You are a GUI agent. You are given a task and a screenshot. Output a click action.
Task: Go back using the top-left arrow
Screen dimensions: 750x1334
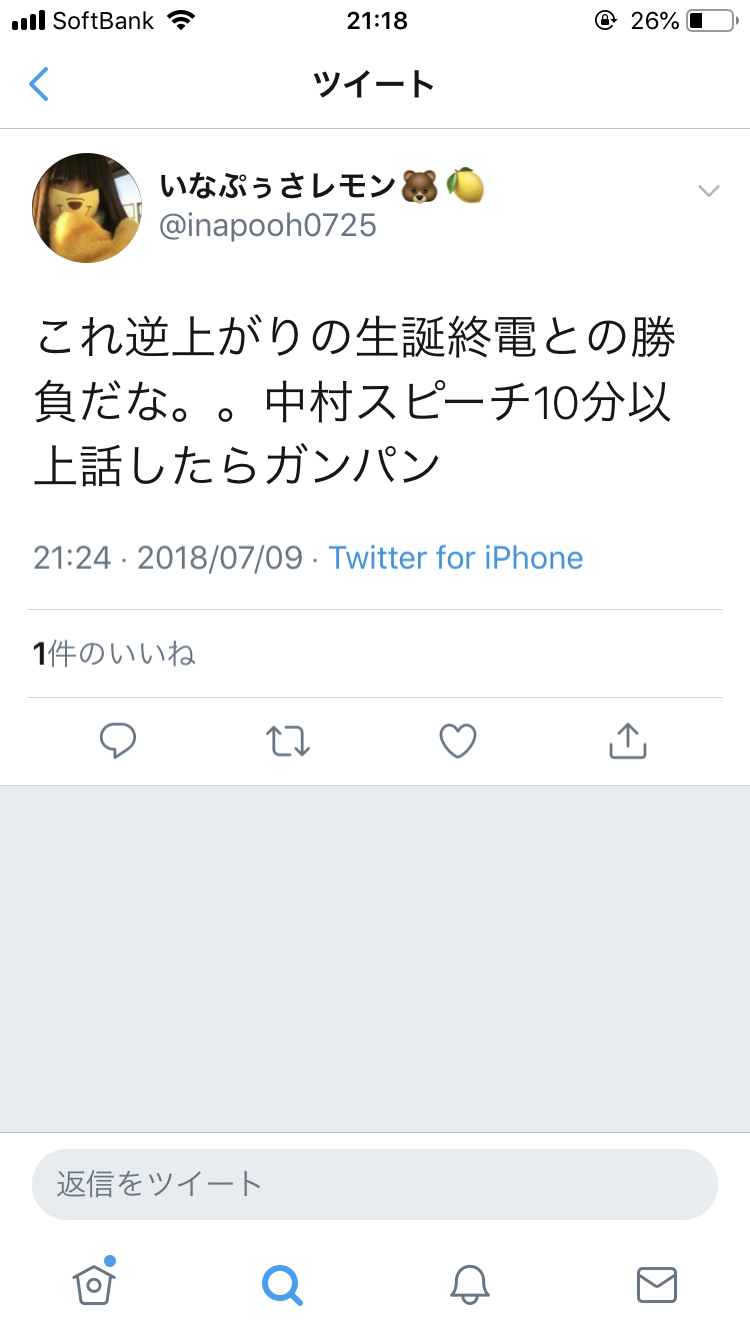(x=38, y=85)
